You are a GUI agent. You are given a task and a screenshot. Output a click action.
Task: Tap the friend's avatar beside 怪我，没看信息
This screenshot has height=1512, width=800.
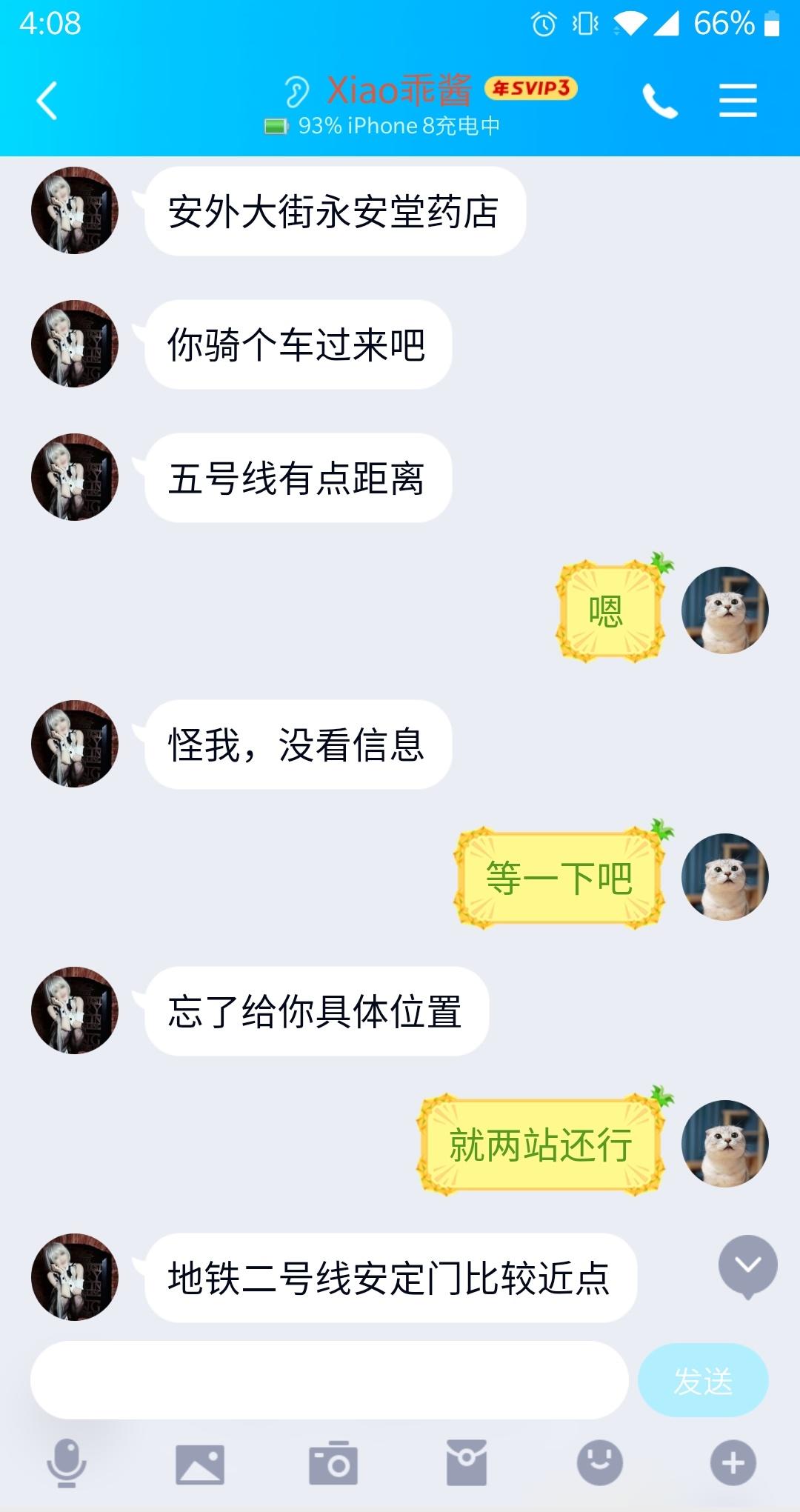74,745
